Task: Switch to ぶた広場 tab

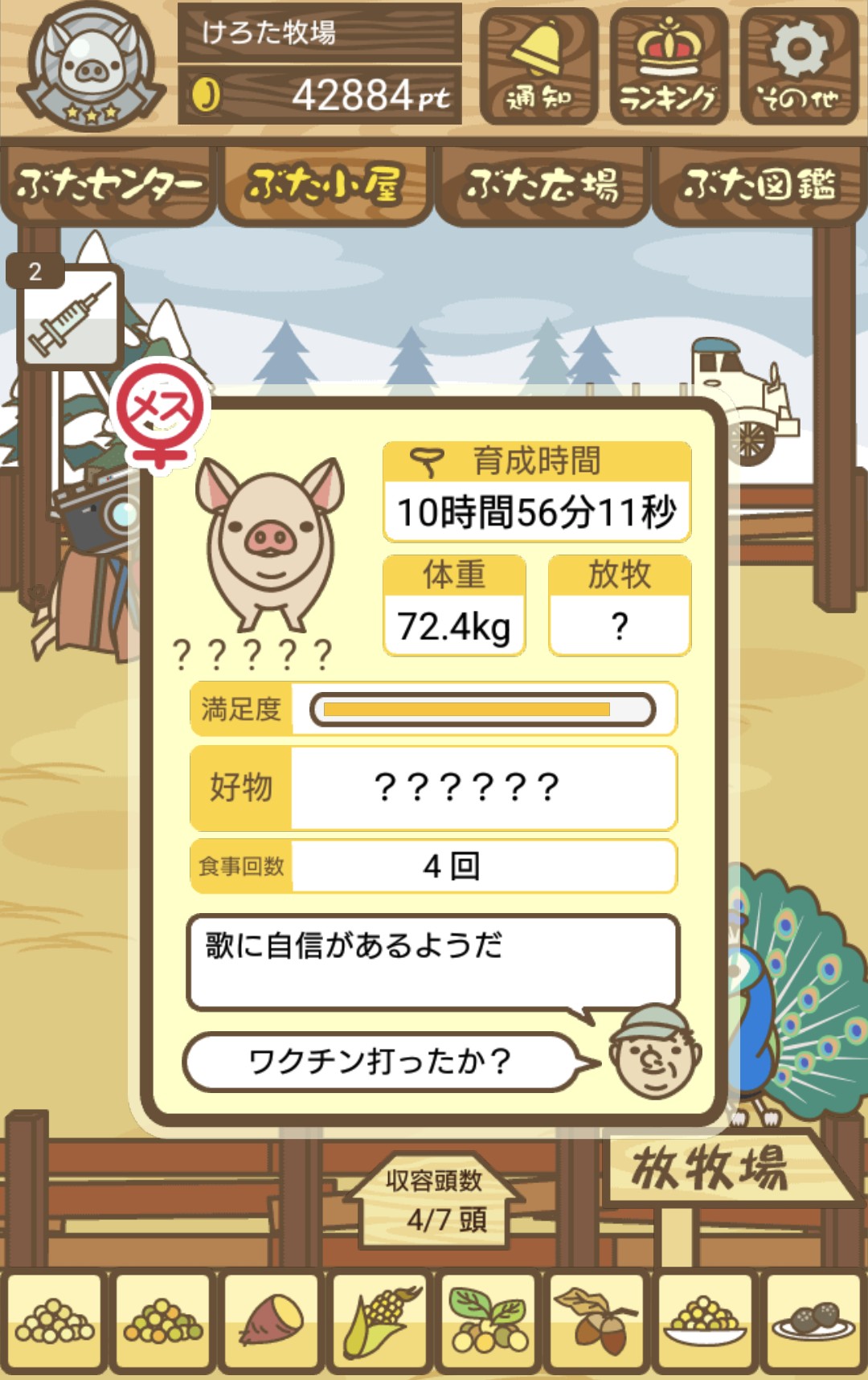Action: pyautogui.click(x=542, y=185)
